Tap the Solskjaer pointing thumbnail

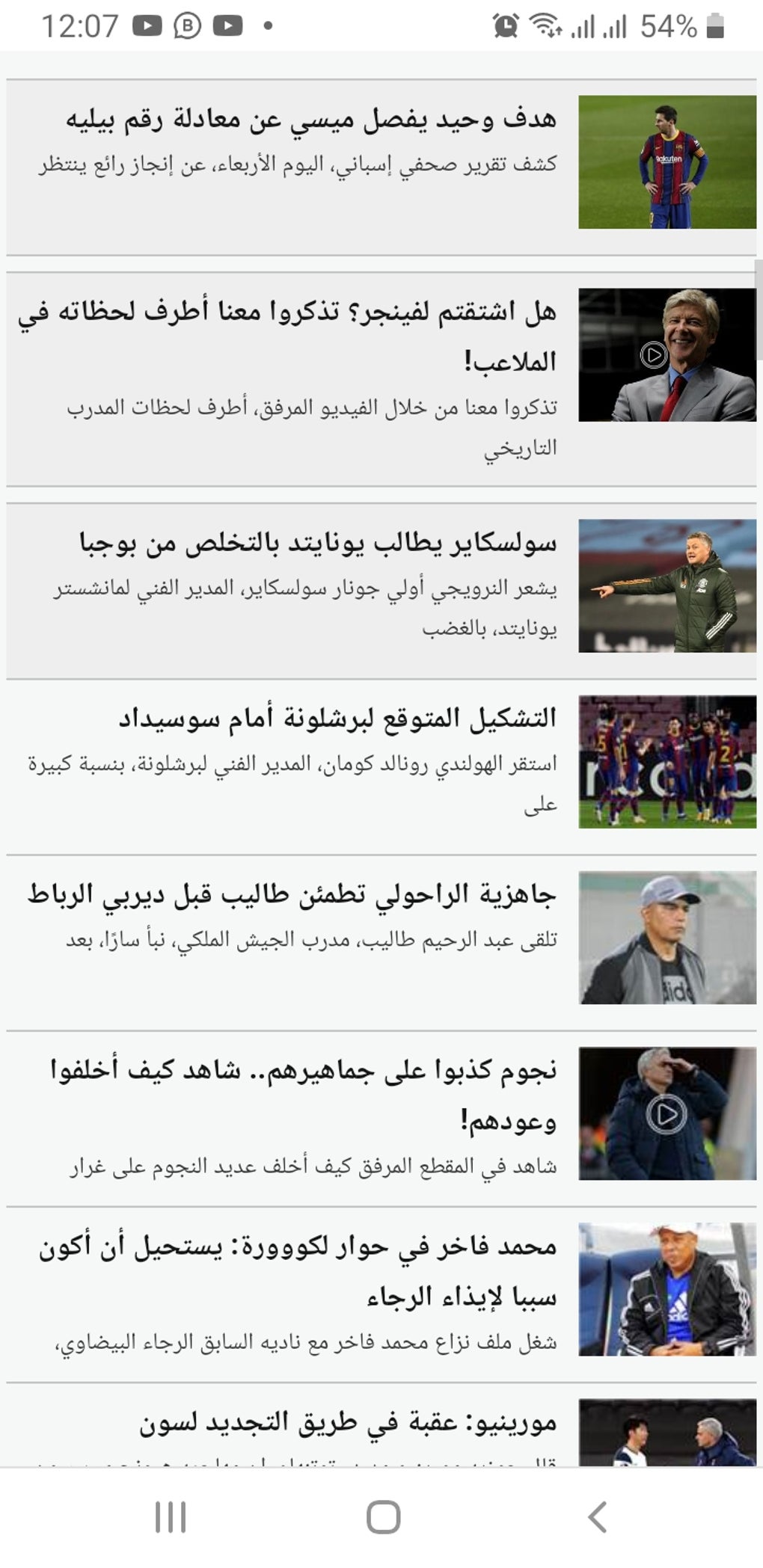(666, 587)
